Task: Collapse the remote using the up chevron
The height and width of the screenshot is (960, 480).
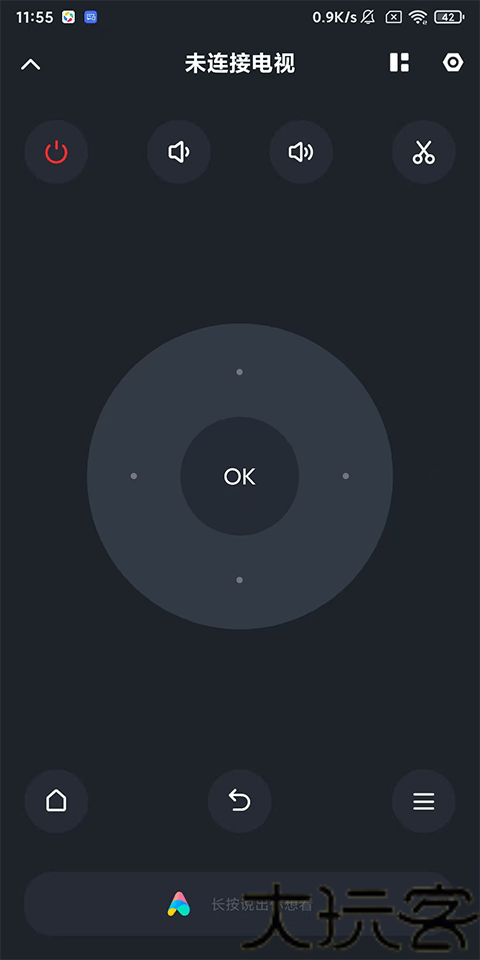Action: pyautogui.click(x=31, y=64)
